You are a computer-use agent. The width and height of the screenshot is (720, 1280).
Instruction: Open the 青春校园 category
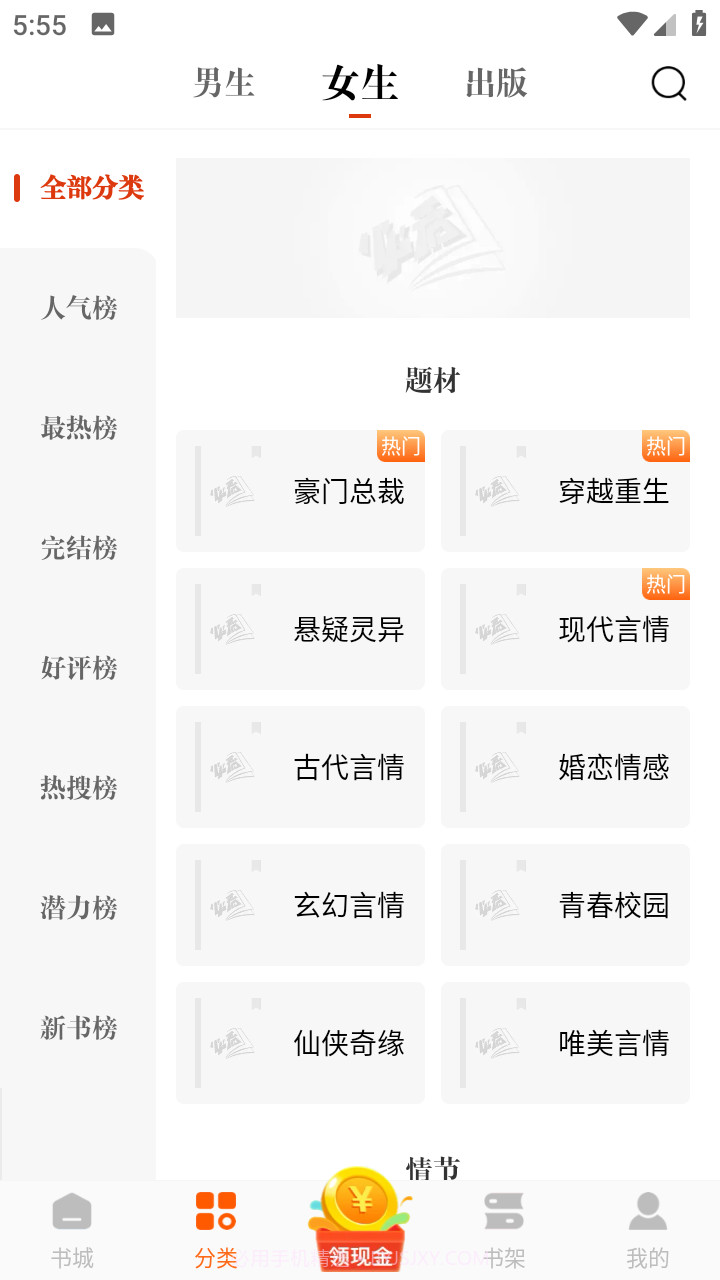coord(565,904)
